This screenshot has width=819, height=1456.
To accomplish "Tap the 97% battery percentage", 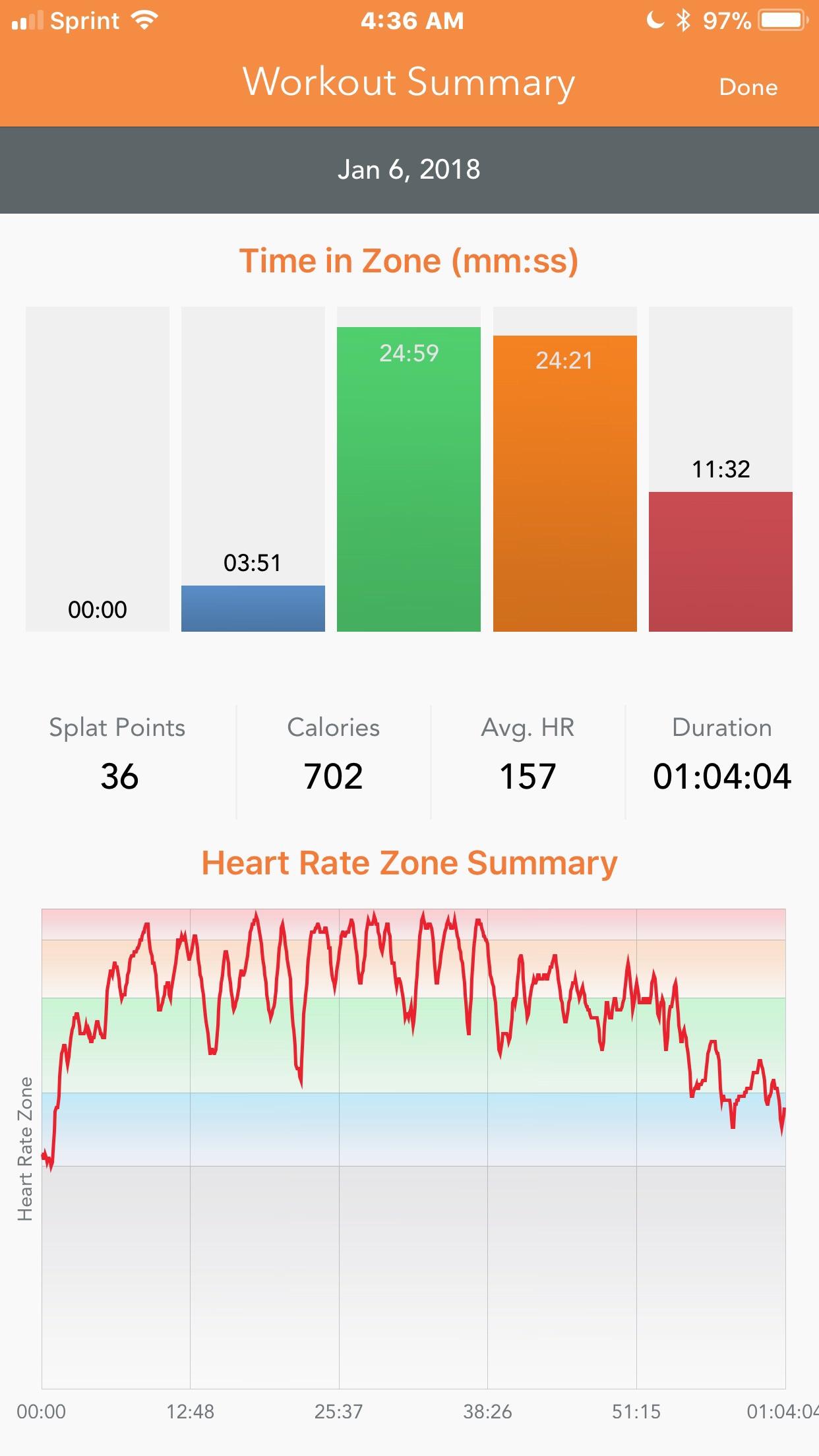I will 729,20.
